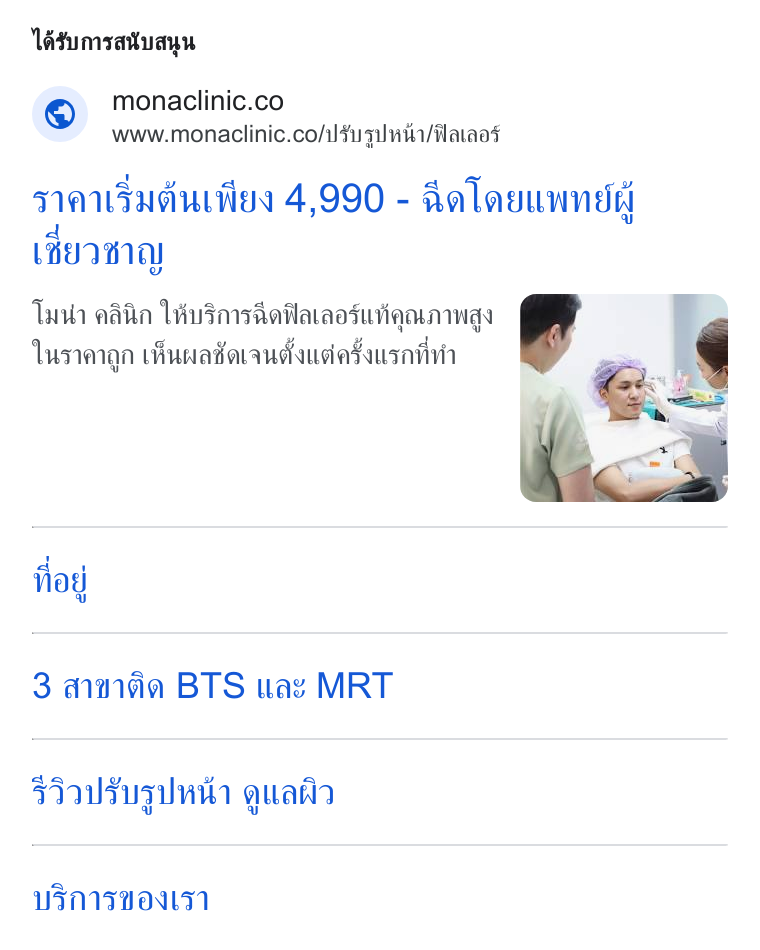Open the monaclinic.co site URL
760x950 pixels.
[x=305, y=135]
